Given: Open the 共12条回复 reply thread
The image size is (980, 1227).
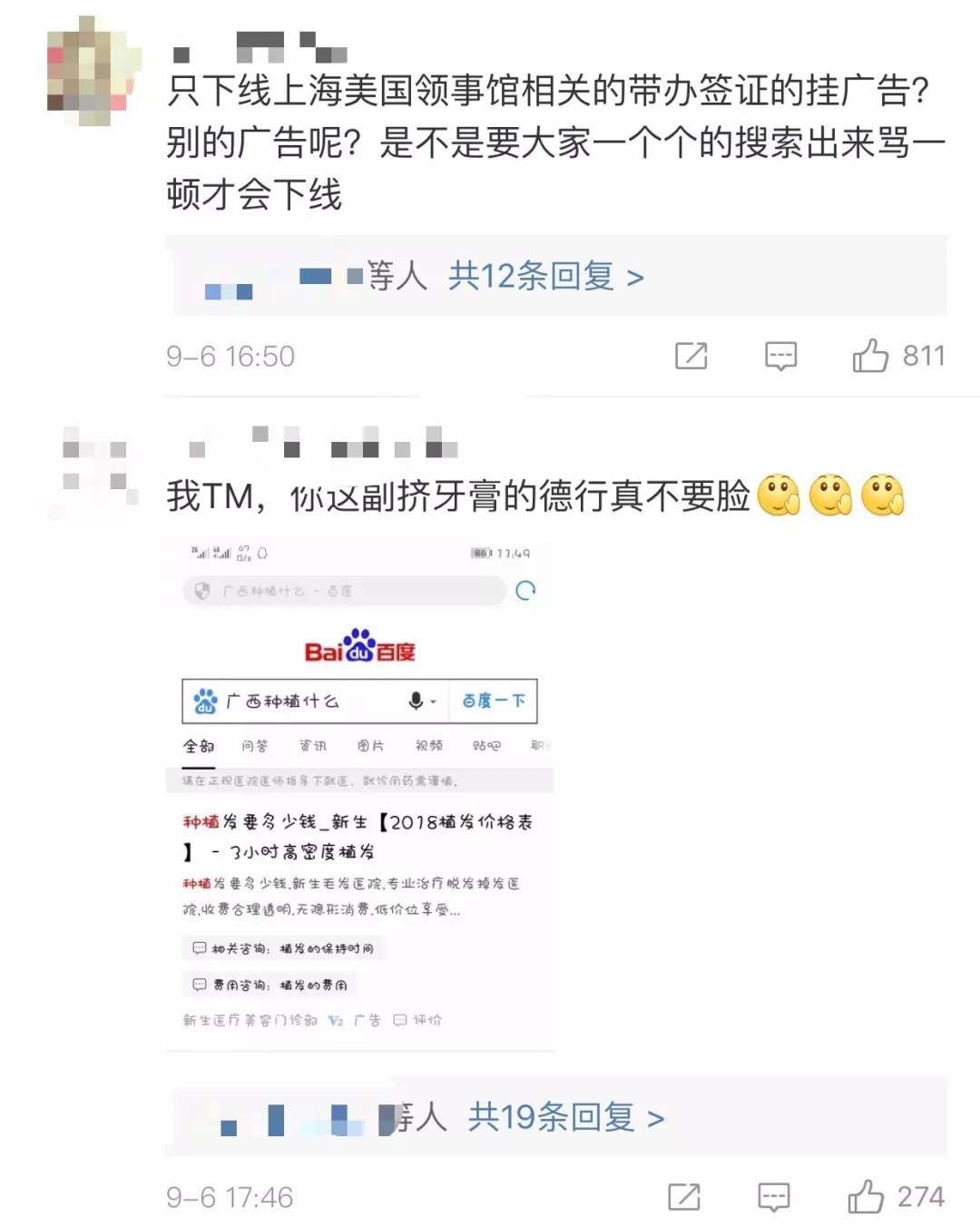Looking at the screenshot, I should [545, 276].
